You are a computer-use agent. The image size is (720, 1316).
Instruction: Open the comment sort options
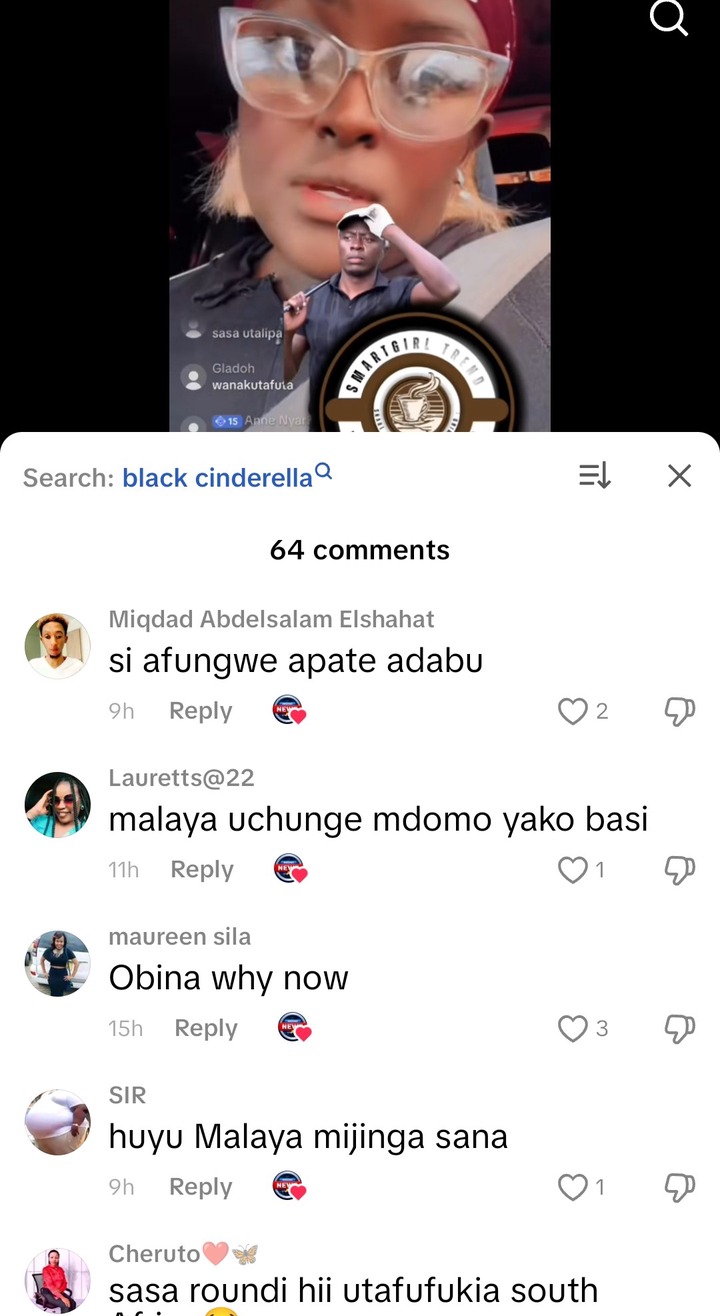(x=595, y=476)
